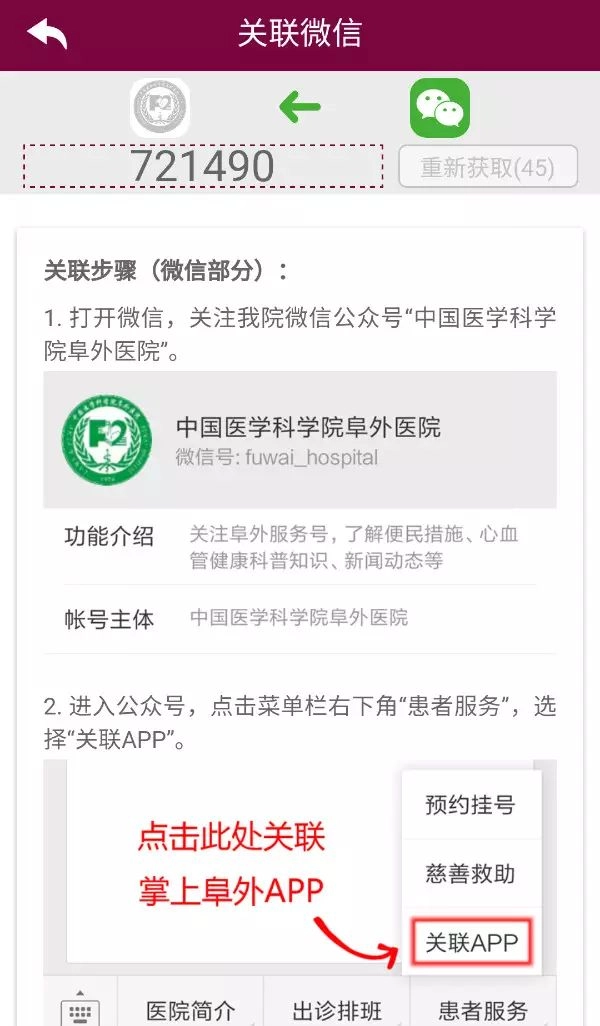
Task: Tap the 重新获取 resend code button
Action: coord(488,167)
